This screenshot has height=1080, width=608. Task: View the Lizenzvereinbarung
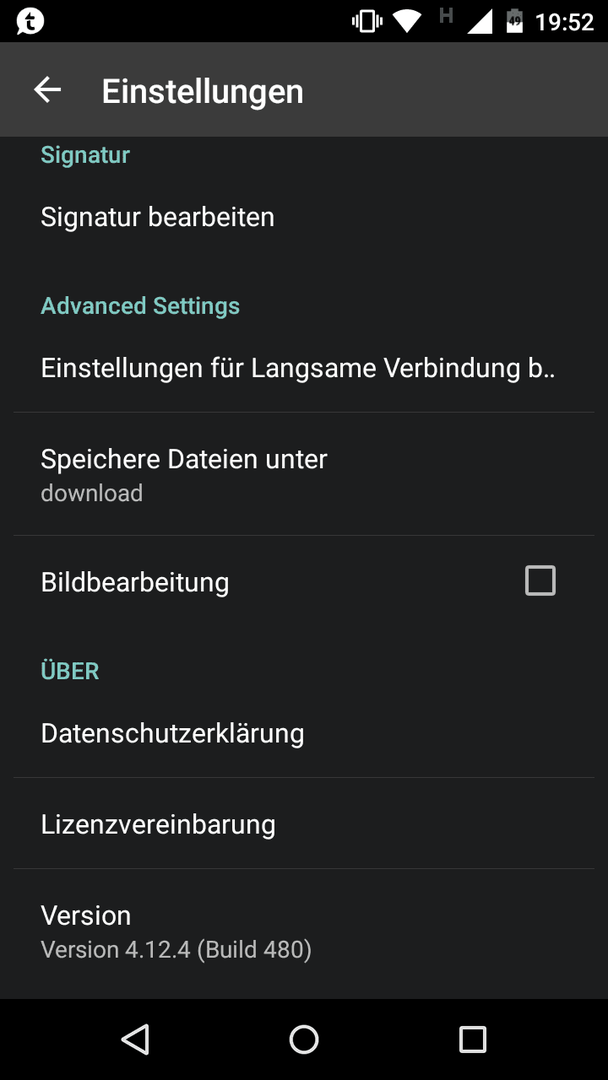304,824
